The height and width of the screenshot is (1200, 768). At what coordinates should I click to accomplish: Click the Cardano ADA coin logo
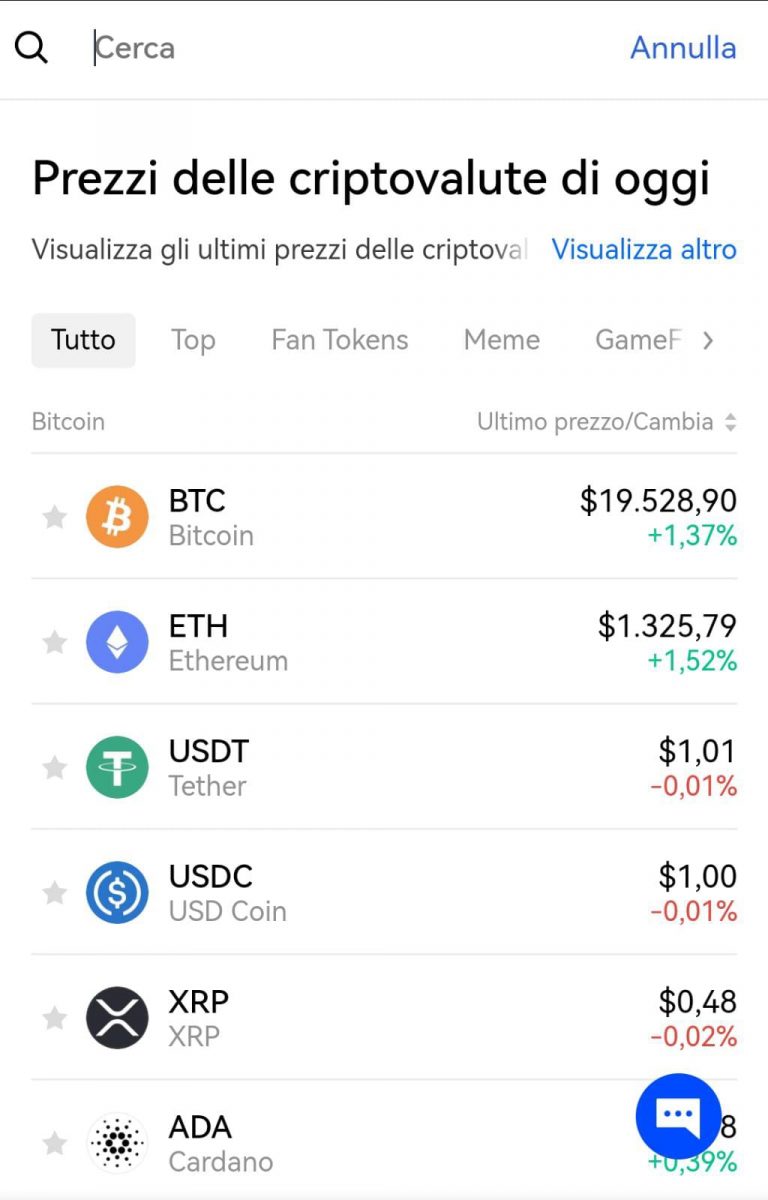(117, 1142)
